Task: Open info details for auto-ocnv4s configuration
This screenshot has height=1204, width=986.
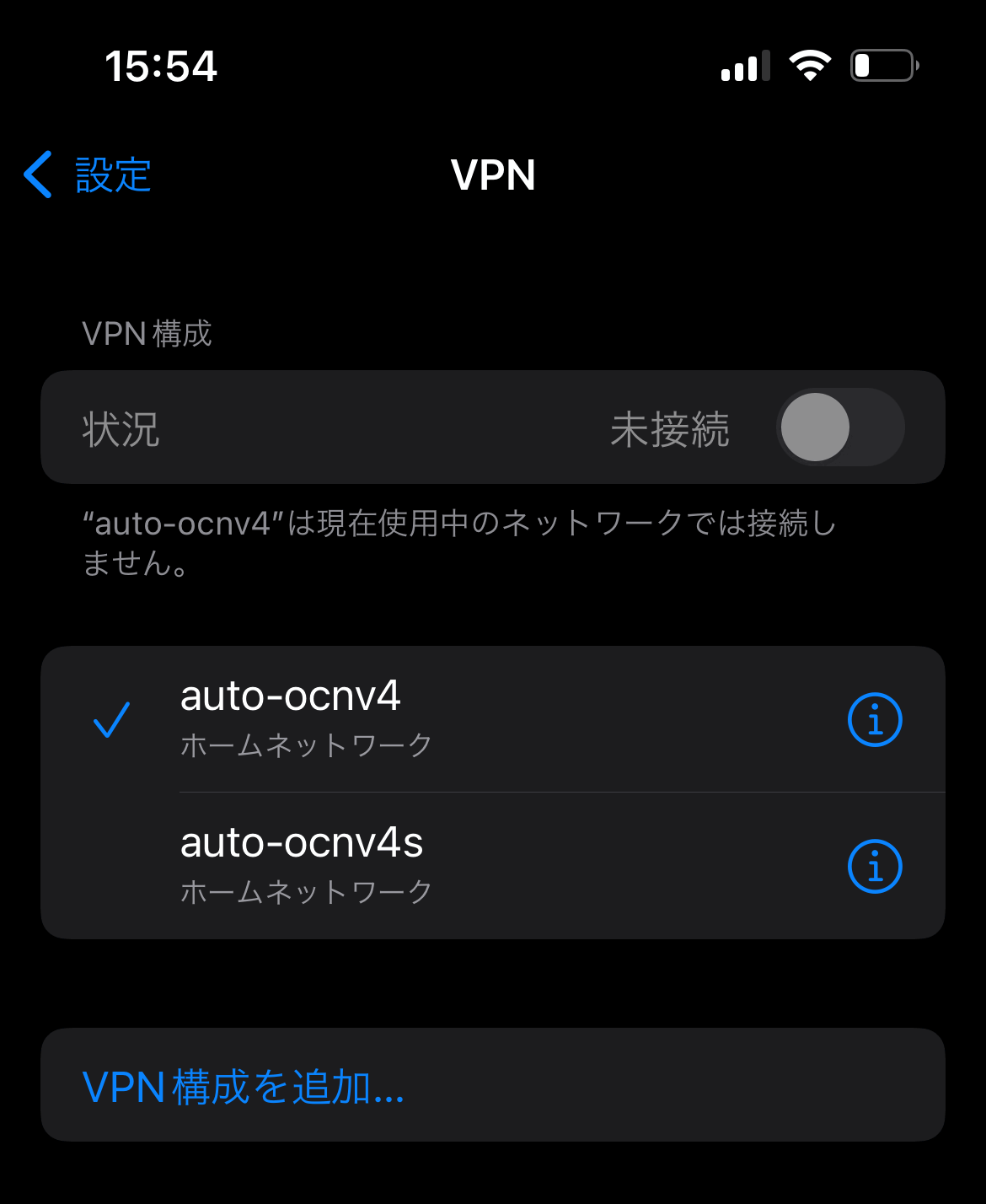Action: pyautogui.click(x=876, y=865)
